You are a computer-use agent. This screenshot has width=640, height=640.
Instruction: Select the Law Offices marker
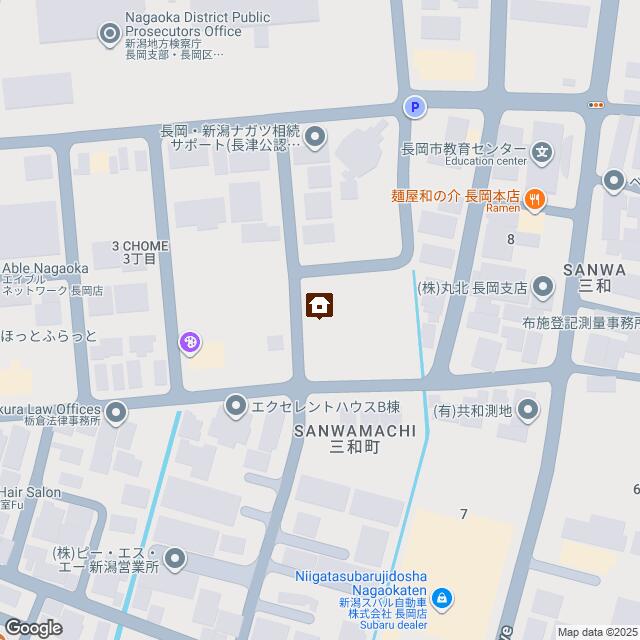coord(116,412)
